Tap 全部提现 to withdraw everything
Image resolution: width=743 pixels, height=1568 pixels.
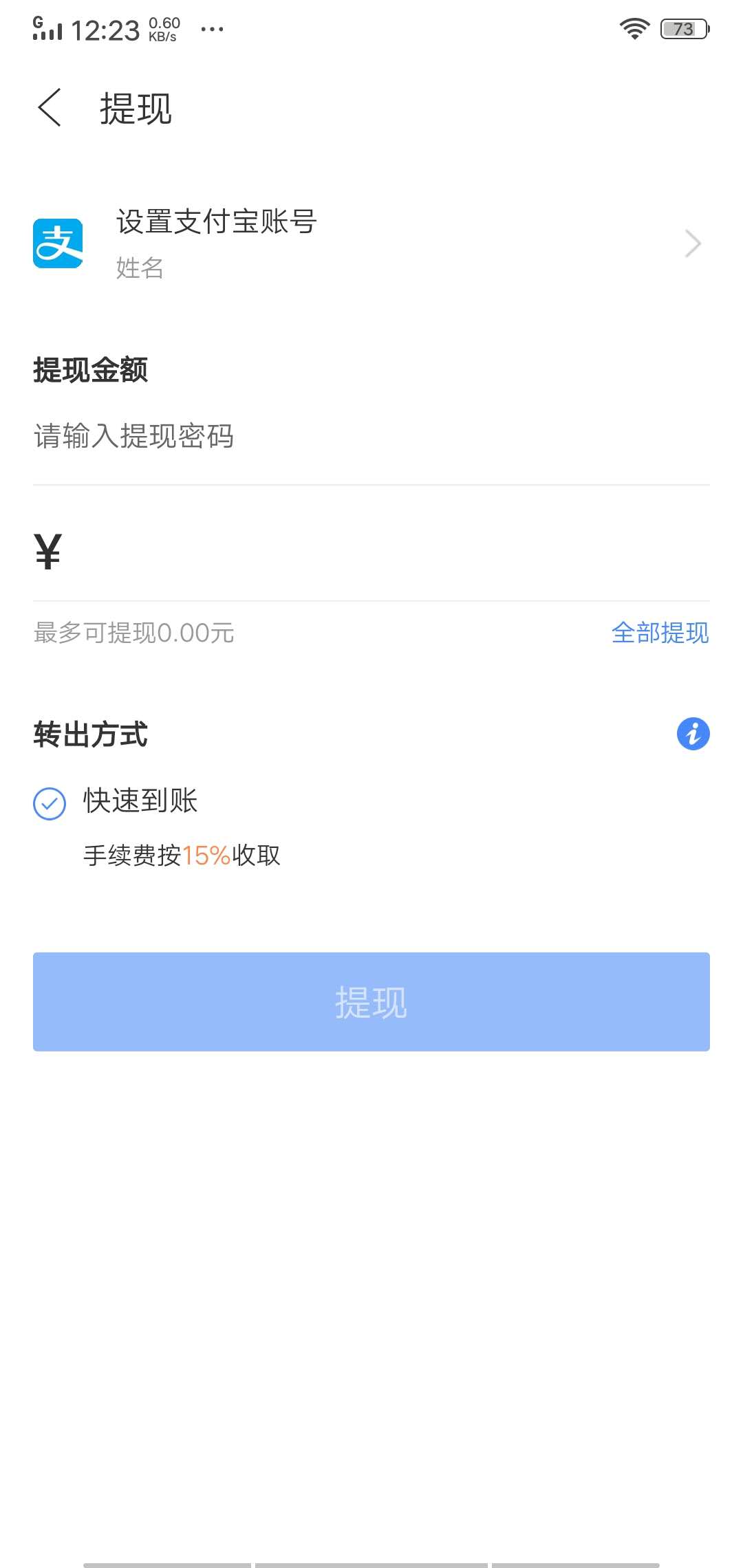(x=660, y=634)
